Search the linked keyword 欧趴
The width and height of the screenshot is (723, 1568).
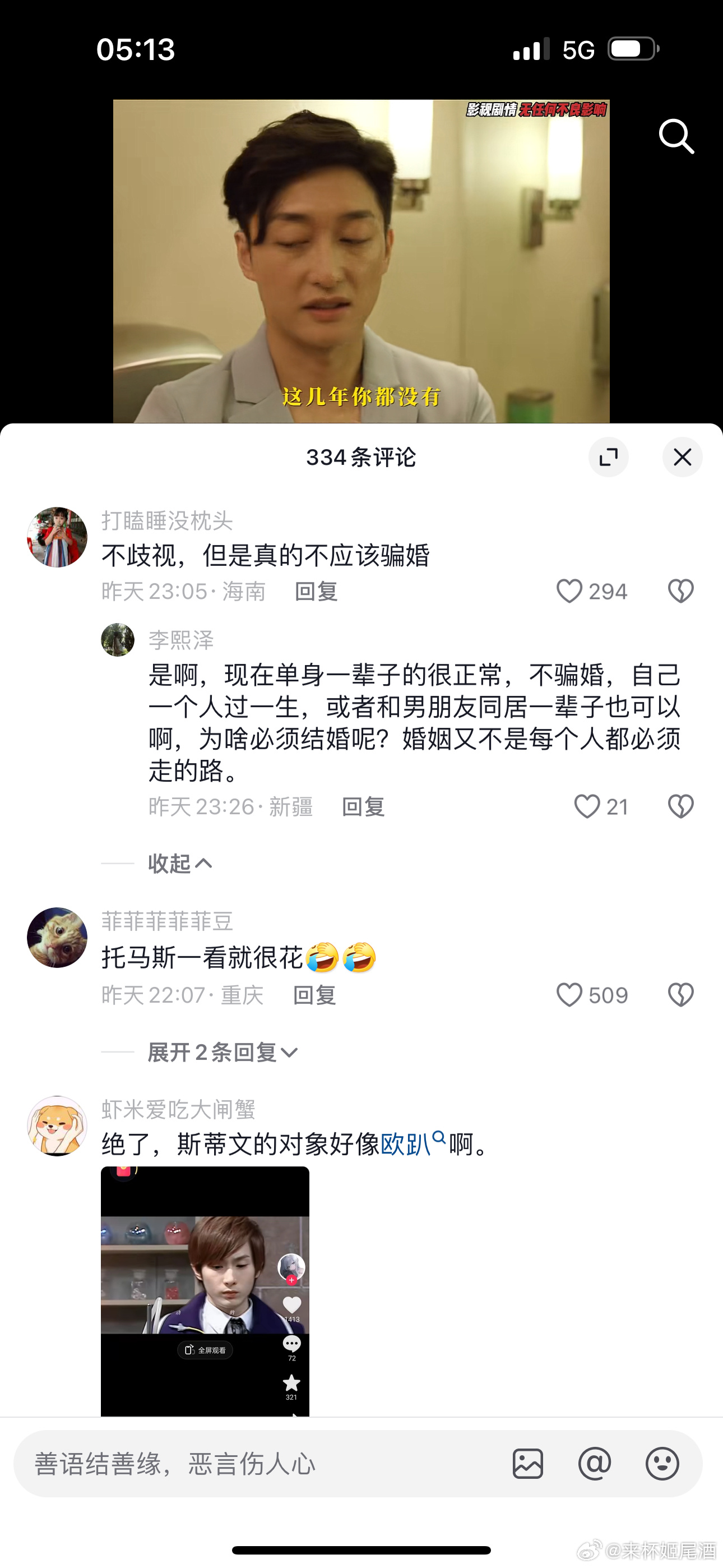pos(412,1145)
